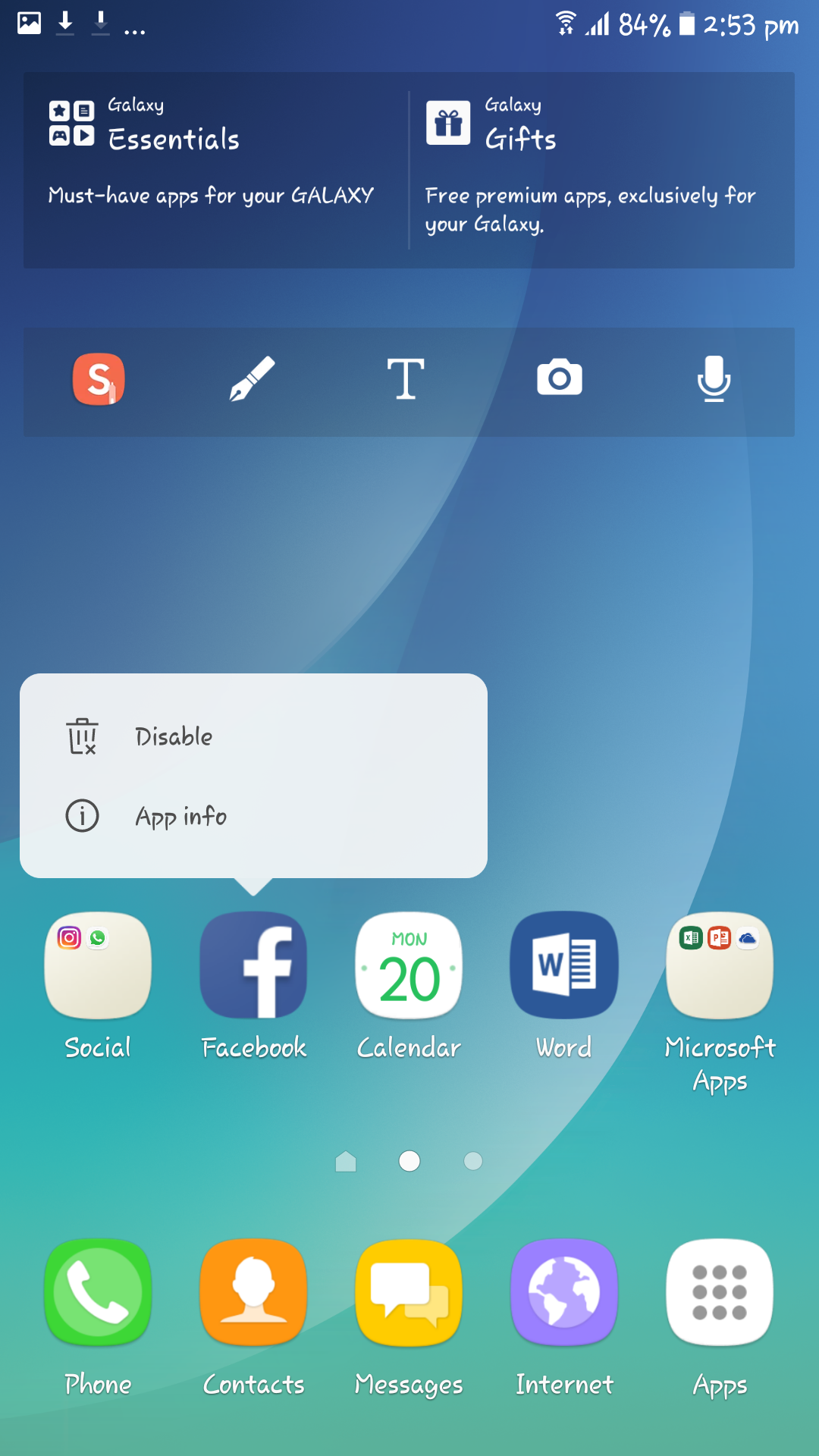Open the Galaxy Gifts widget
Image resolution: width=819 pixels, height=1456 pixels.
(602, 170)
